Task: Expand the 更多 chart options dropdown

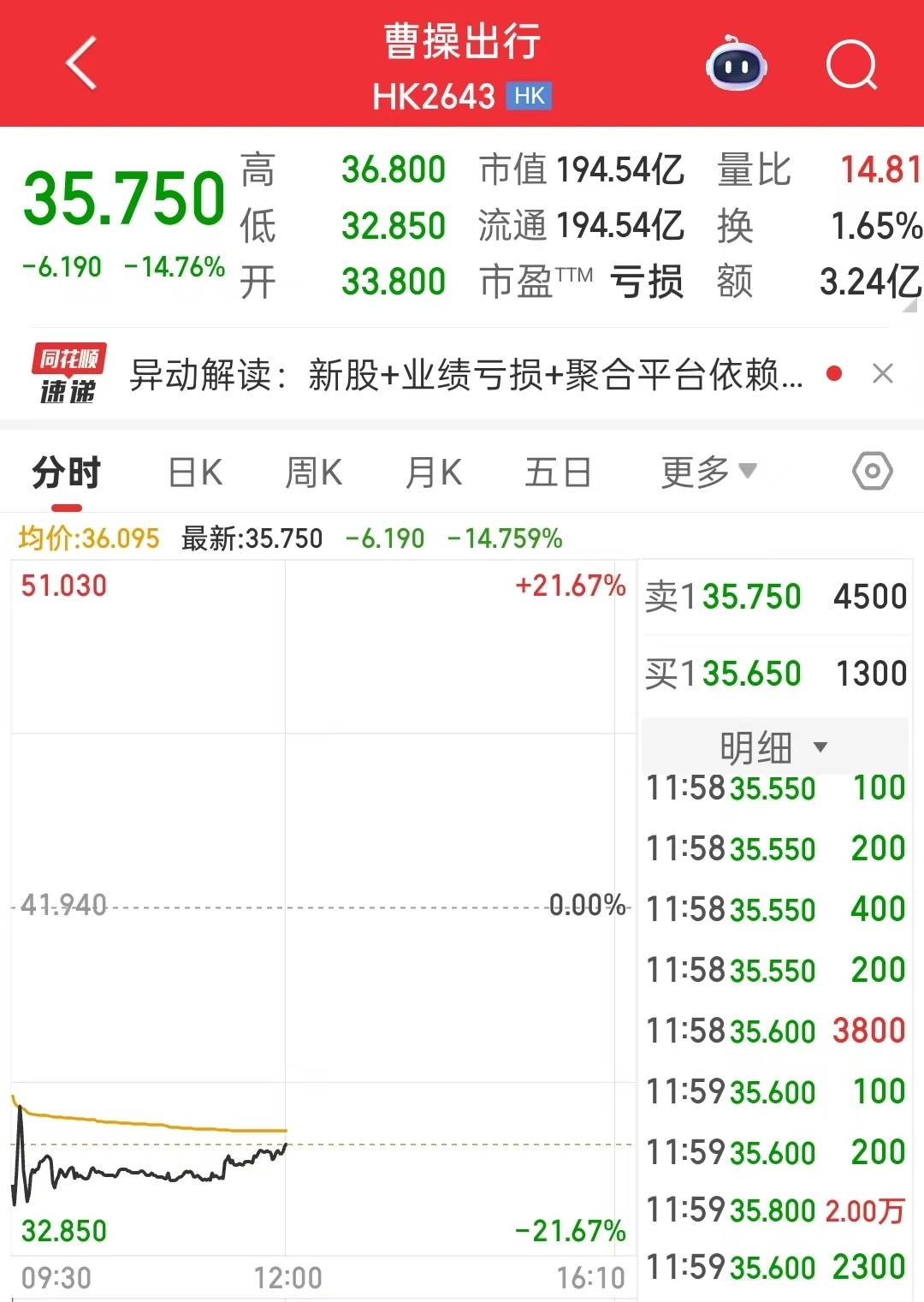Action: [708, 472]
